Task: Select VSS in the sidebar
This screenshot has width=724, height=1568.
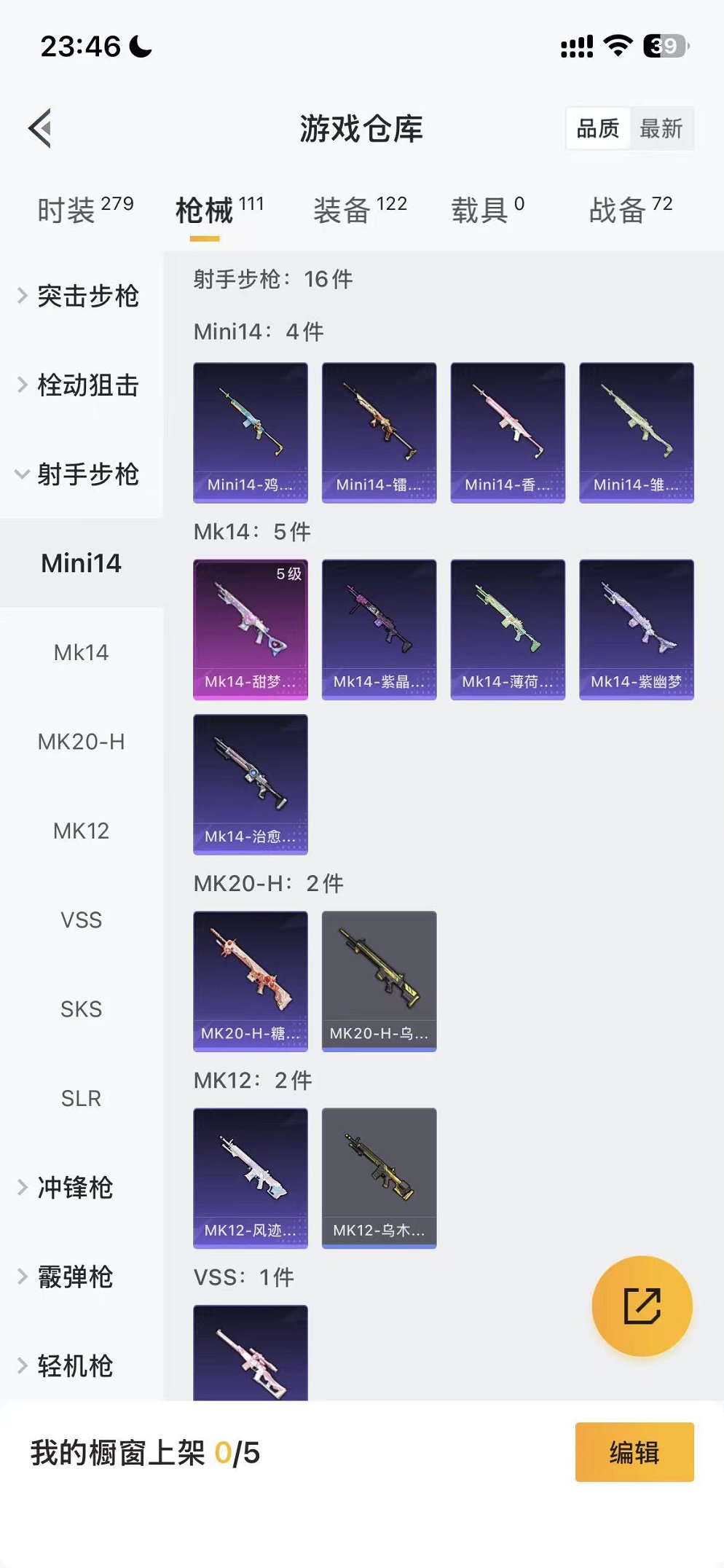Action: coord(81,920)
